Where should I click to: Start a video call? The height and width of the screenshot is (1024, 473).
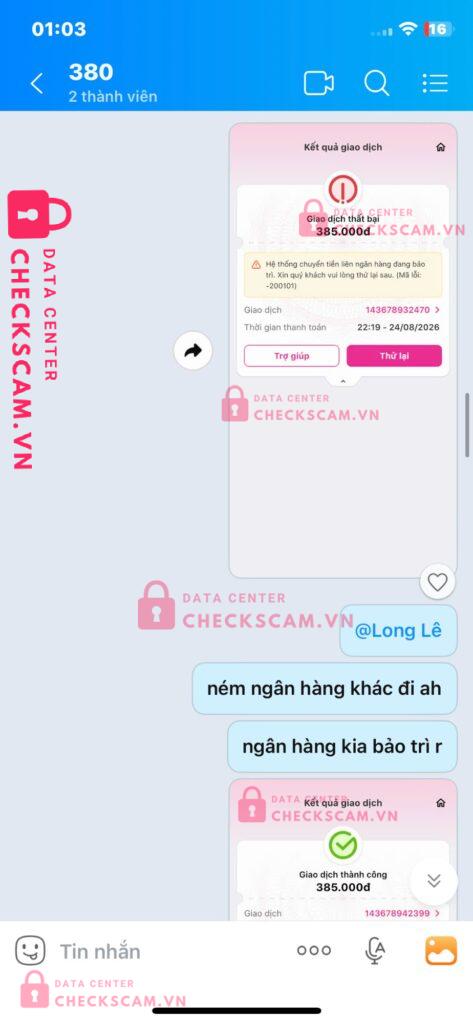click(319, 84)
